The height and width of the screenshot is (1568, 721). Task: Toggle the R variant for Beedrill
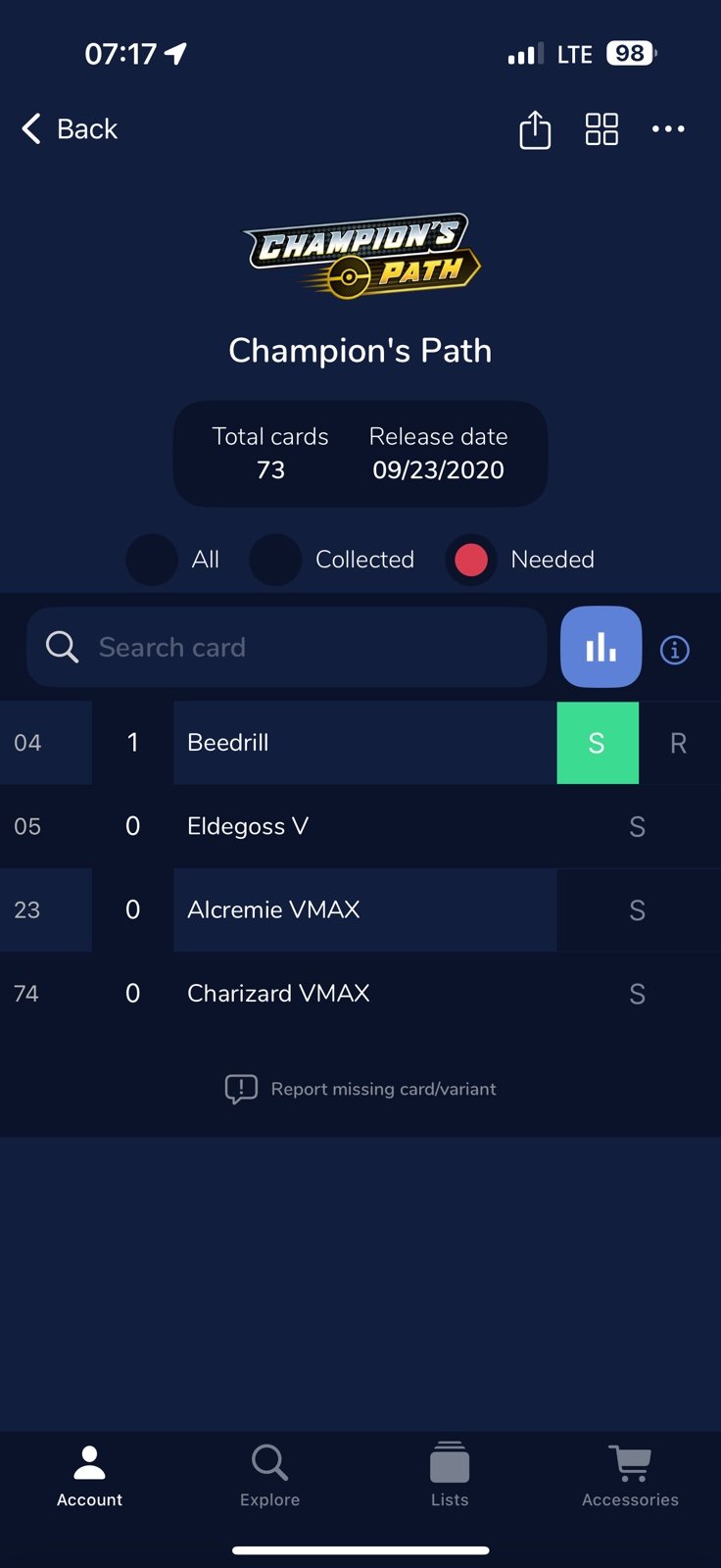coord(679,743)
